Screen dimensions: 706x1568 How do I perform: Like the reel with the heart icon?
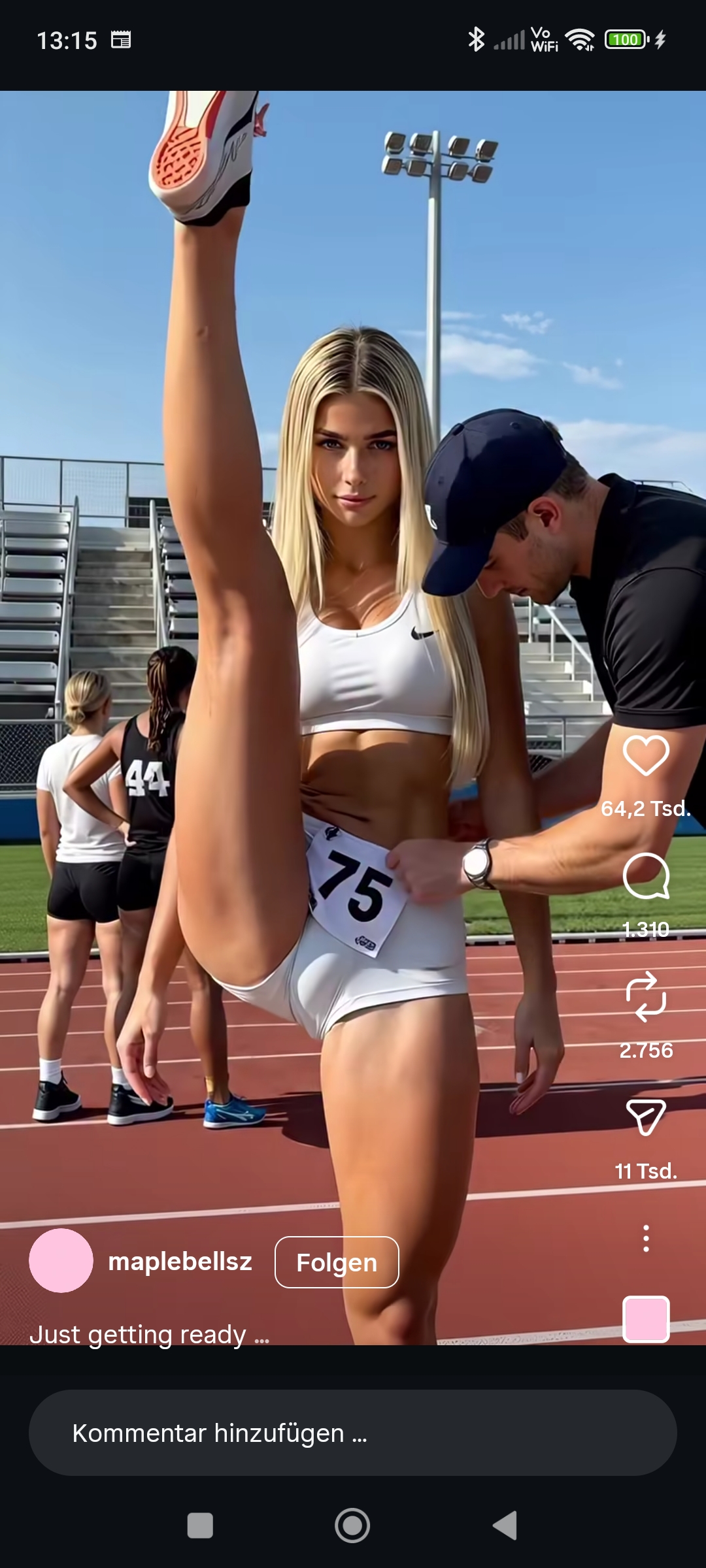646,755
